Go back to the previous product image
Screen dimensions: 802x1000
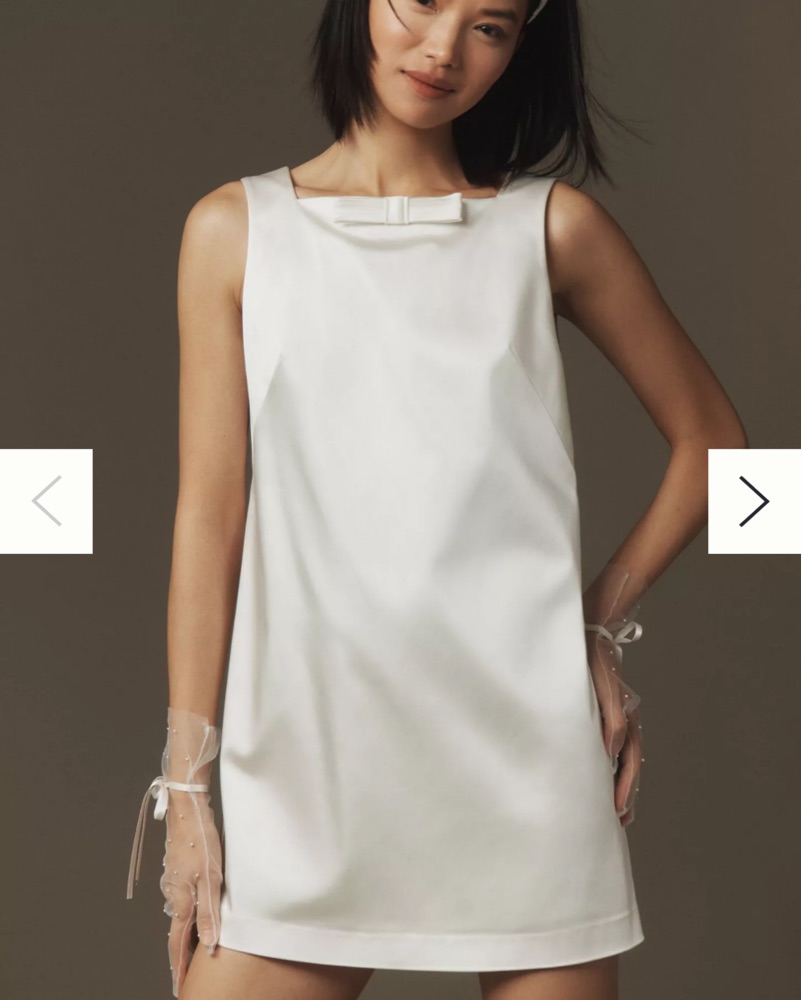46,501
